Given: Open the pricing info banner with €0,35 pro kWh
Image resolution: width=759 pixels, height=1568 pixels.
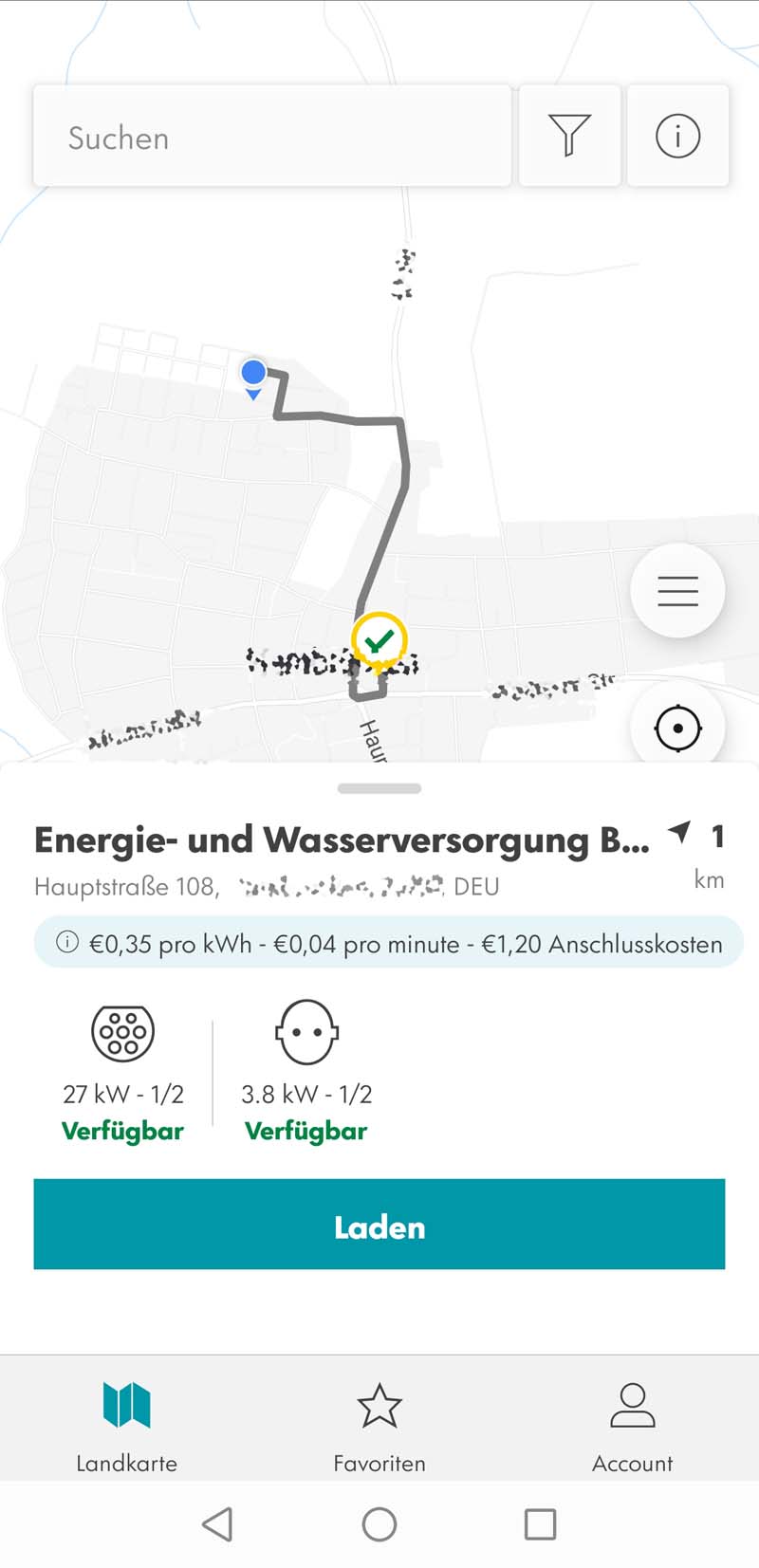Looking at the screenshot, I should point(388,943).
